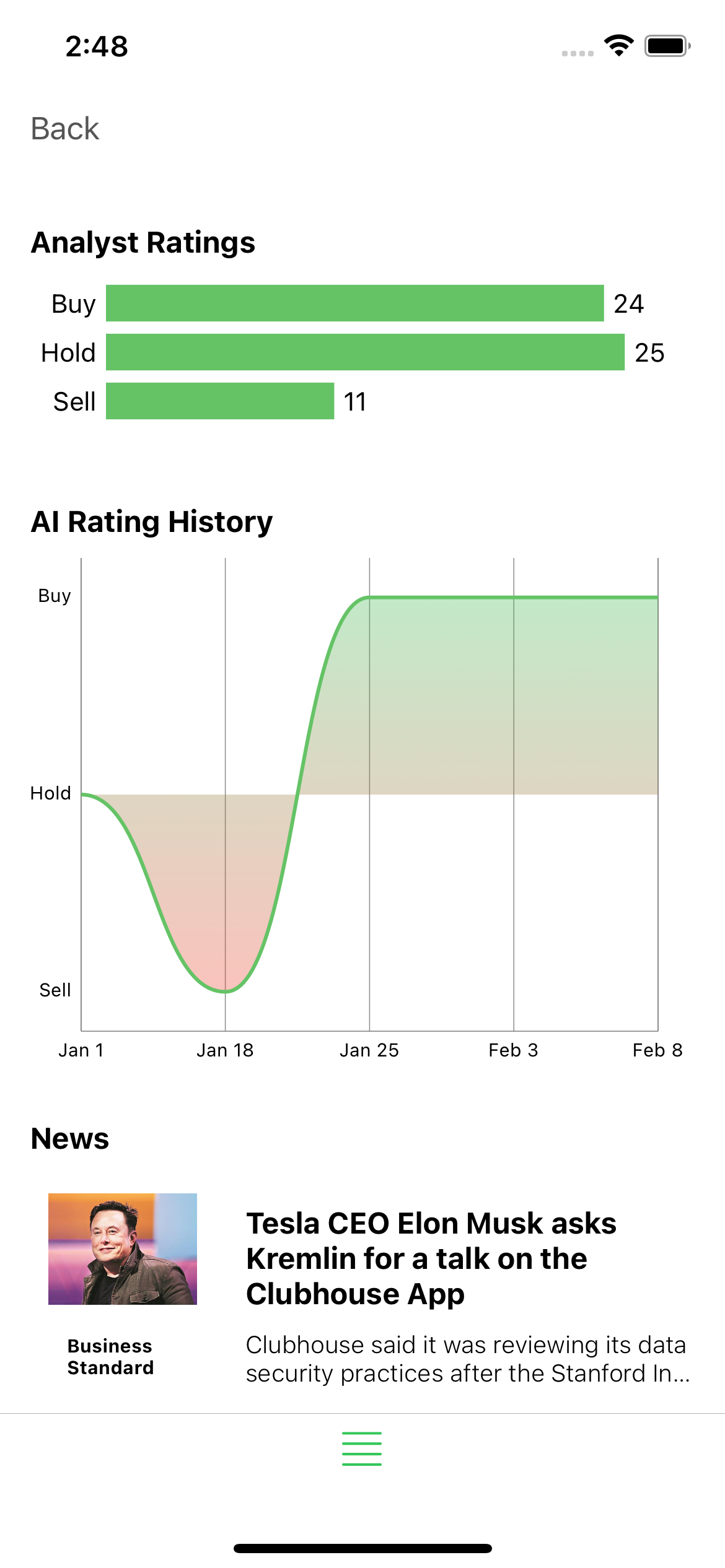This screenshot has width=725, height=1568.
Task: Tap the Back navigation link
Action: click(65, 129)
